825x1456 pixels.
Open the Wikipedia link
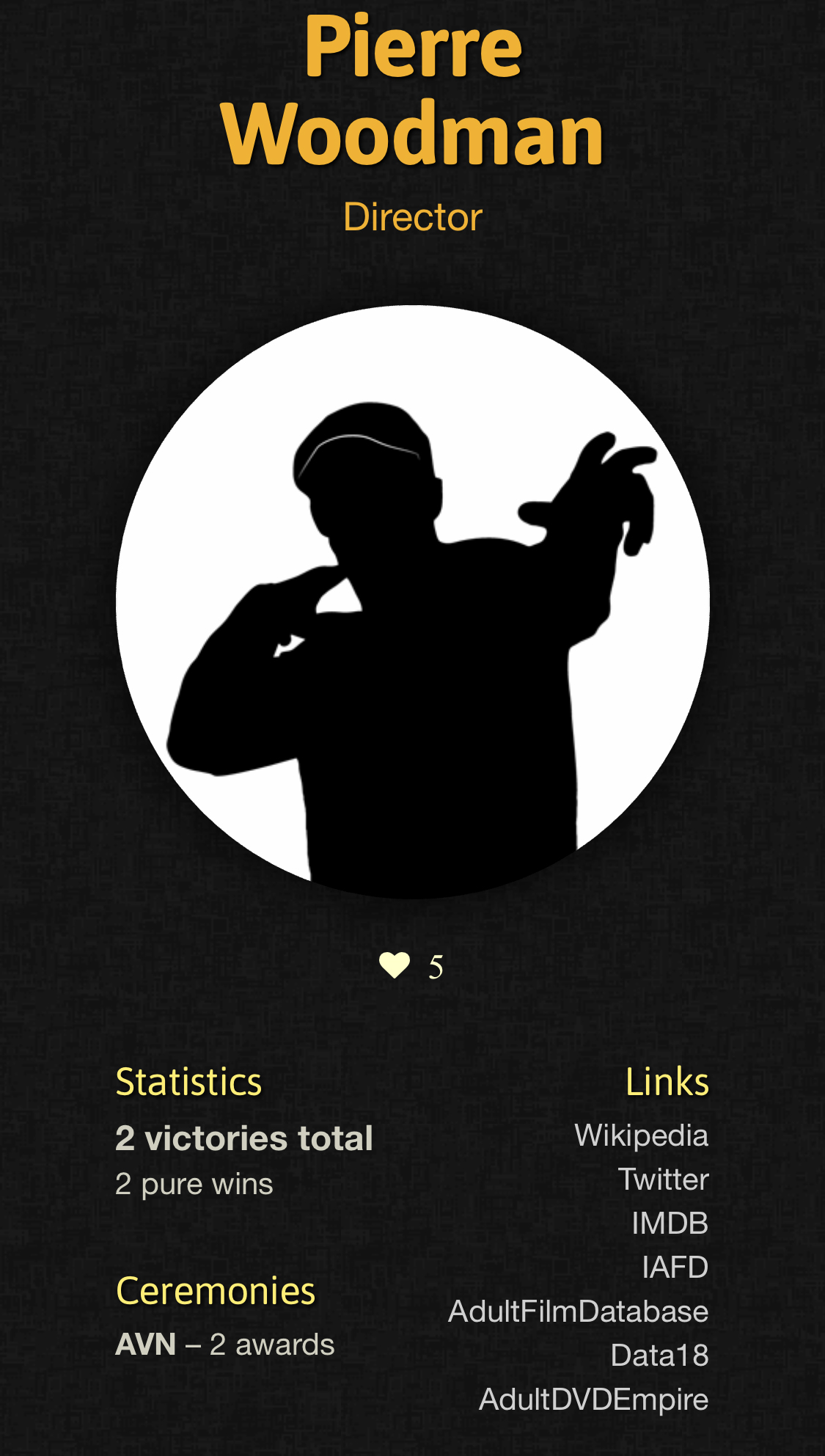(641, 1135)
